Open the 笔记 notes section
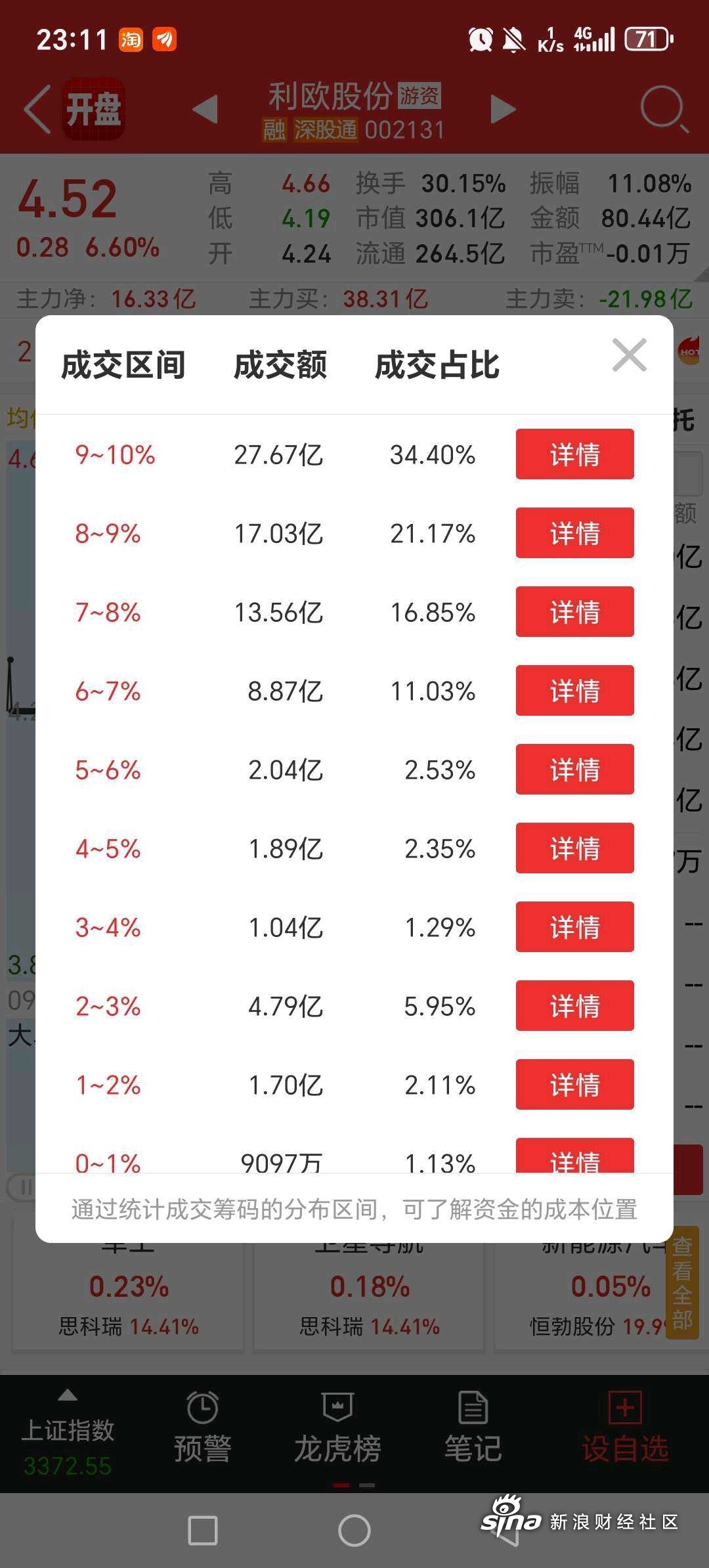709x1568 pixels. pos(473,1427)
